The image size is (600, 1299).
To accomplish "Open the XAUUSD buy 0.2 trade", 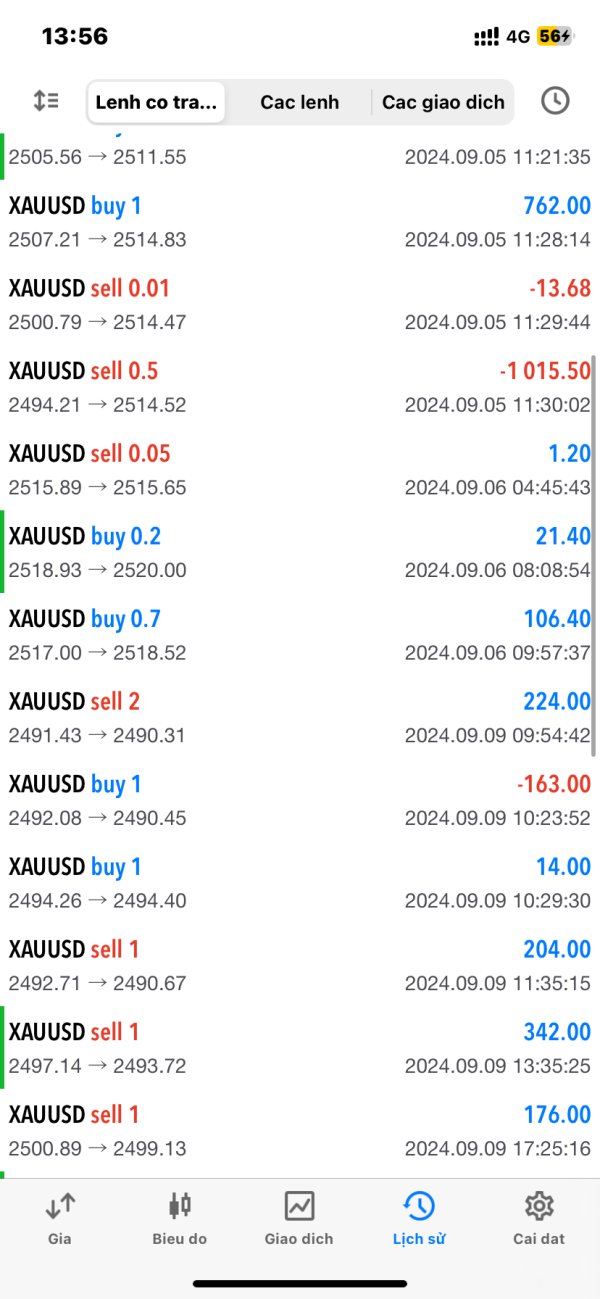I will [x=300, y=553].
